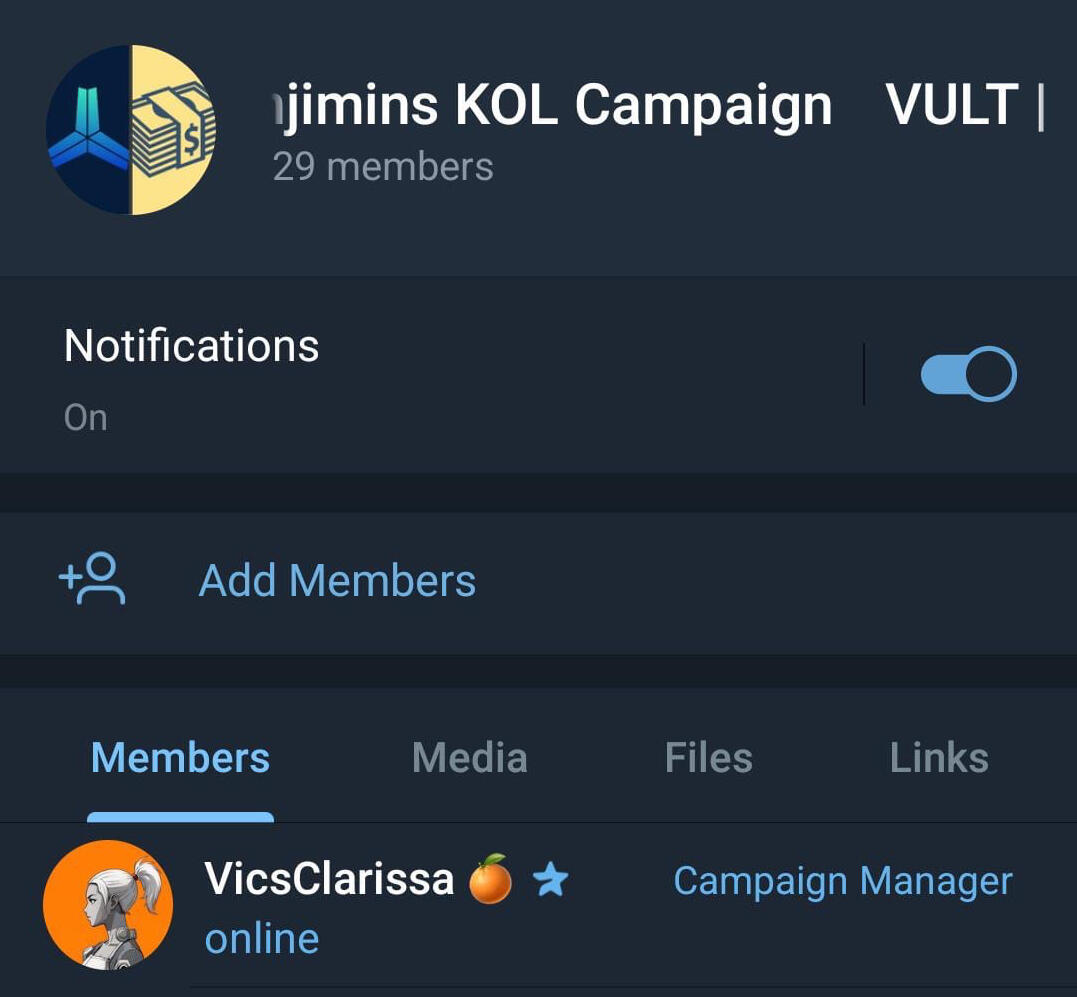Switch to the Media tab
Image resolution: width=1077 pixels, height=997 pixels.
[x=469, y=758]
